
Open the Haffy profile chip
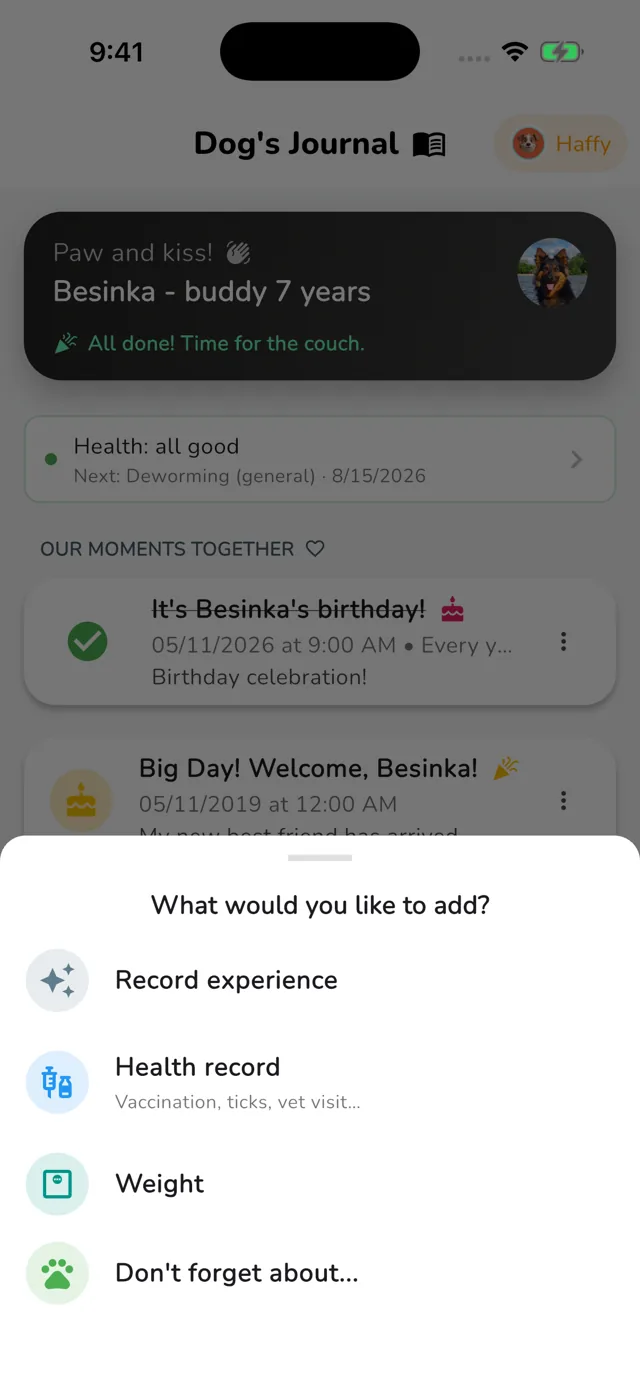tap(561, 144)
